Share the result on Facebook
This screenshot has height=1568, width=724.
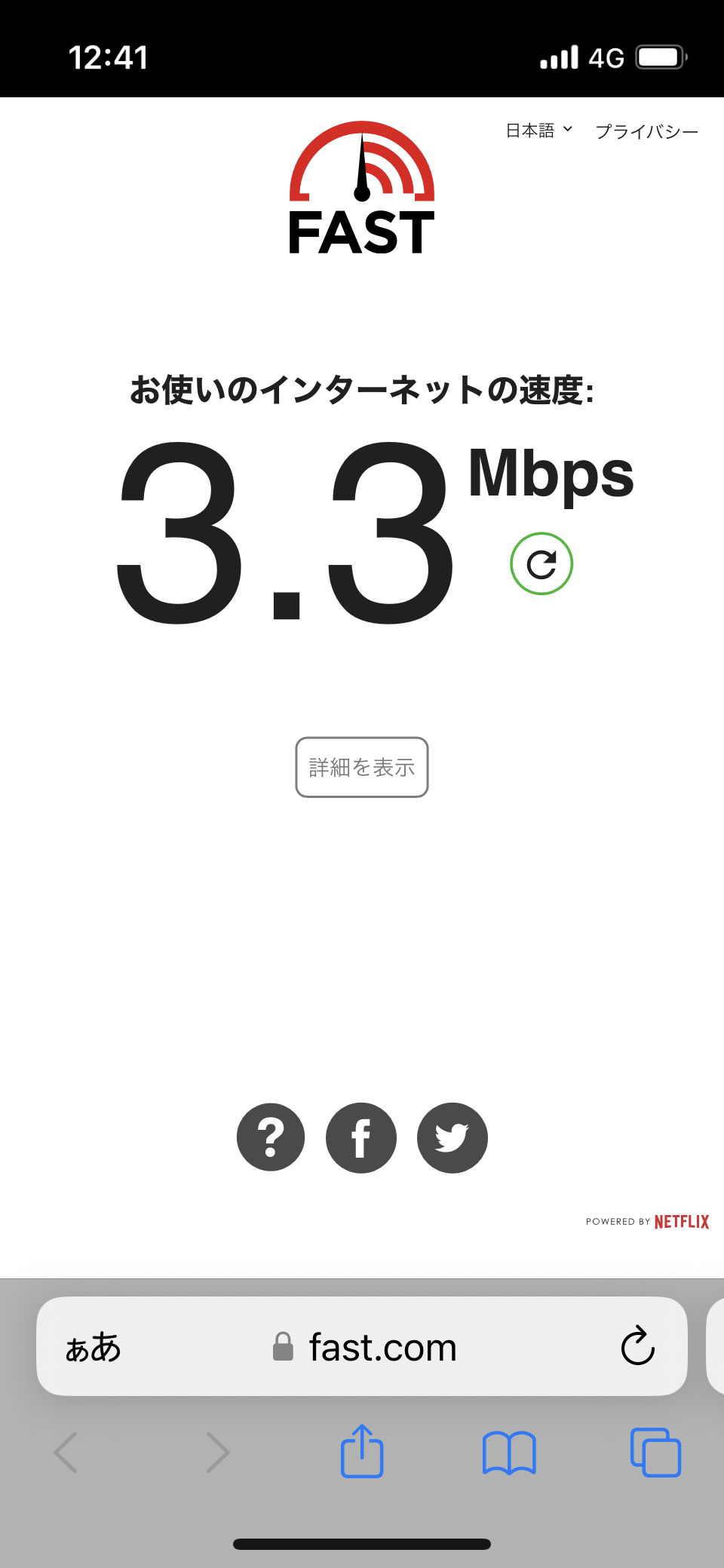pos(361,1137)
